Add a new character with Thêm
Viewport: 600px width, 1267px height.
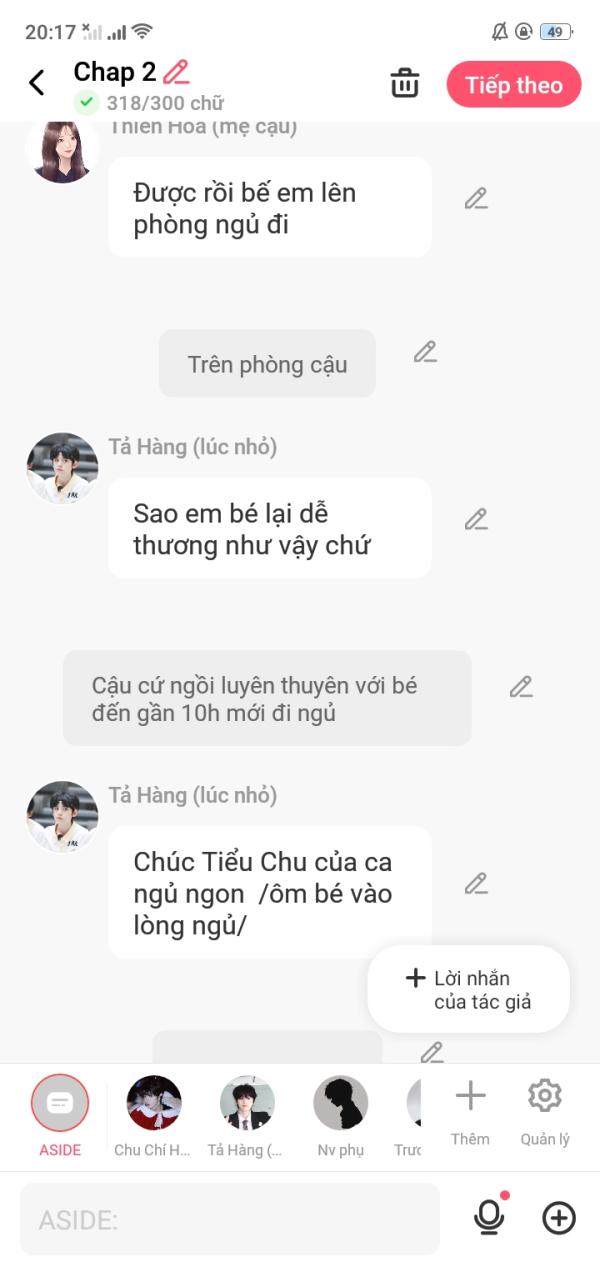click(x=470, y=1110)
